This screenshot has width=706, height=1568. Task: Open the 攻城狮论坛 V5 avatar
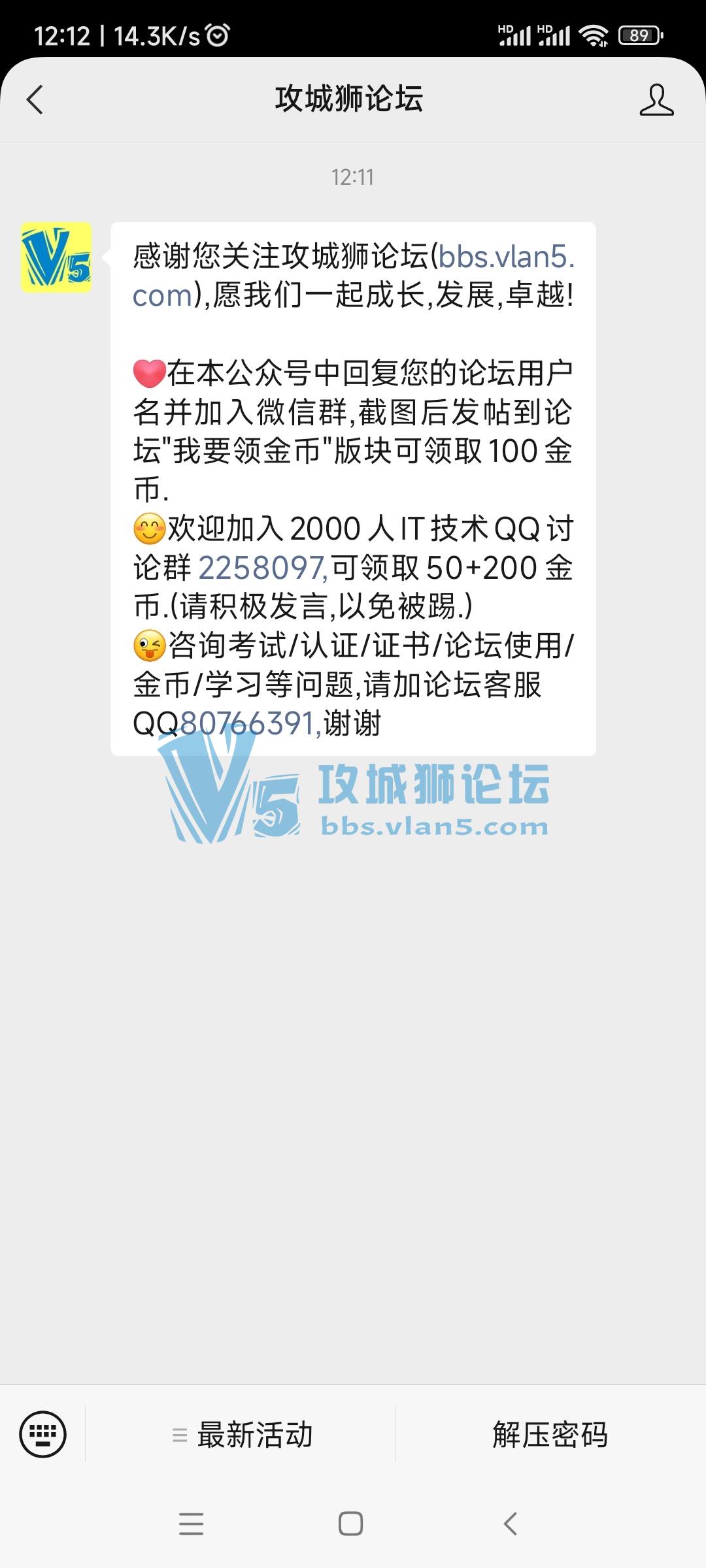(x=56, y=257)
